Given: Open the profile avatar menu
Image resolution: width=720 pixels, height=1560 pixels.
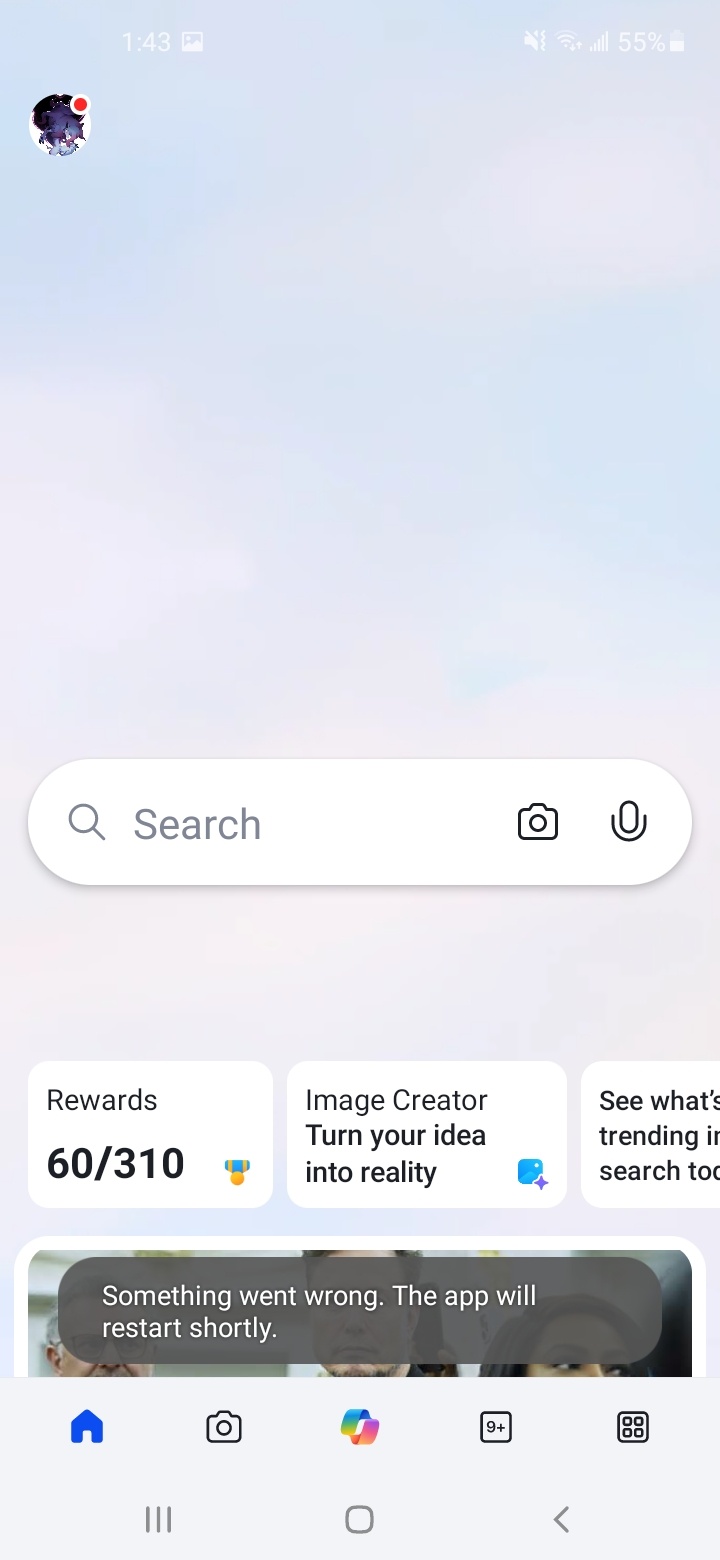Looking at the screenshot, I should 60,125.
